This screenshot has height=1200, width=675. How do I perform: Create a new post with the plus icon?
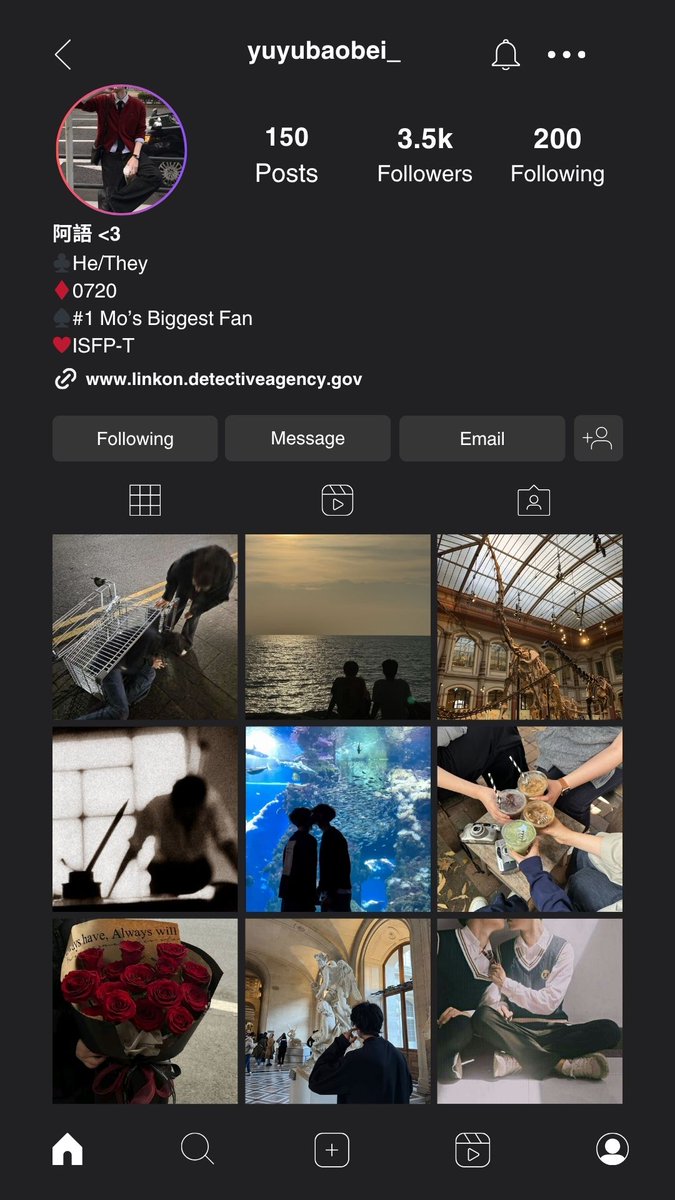pyautogui.click(x=332, y=1150)
